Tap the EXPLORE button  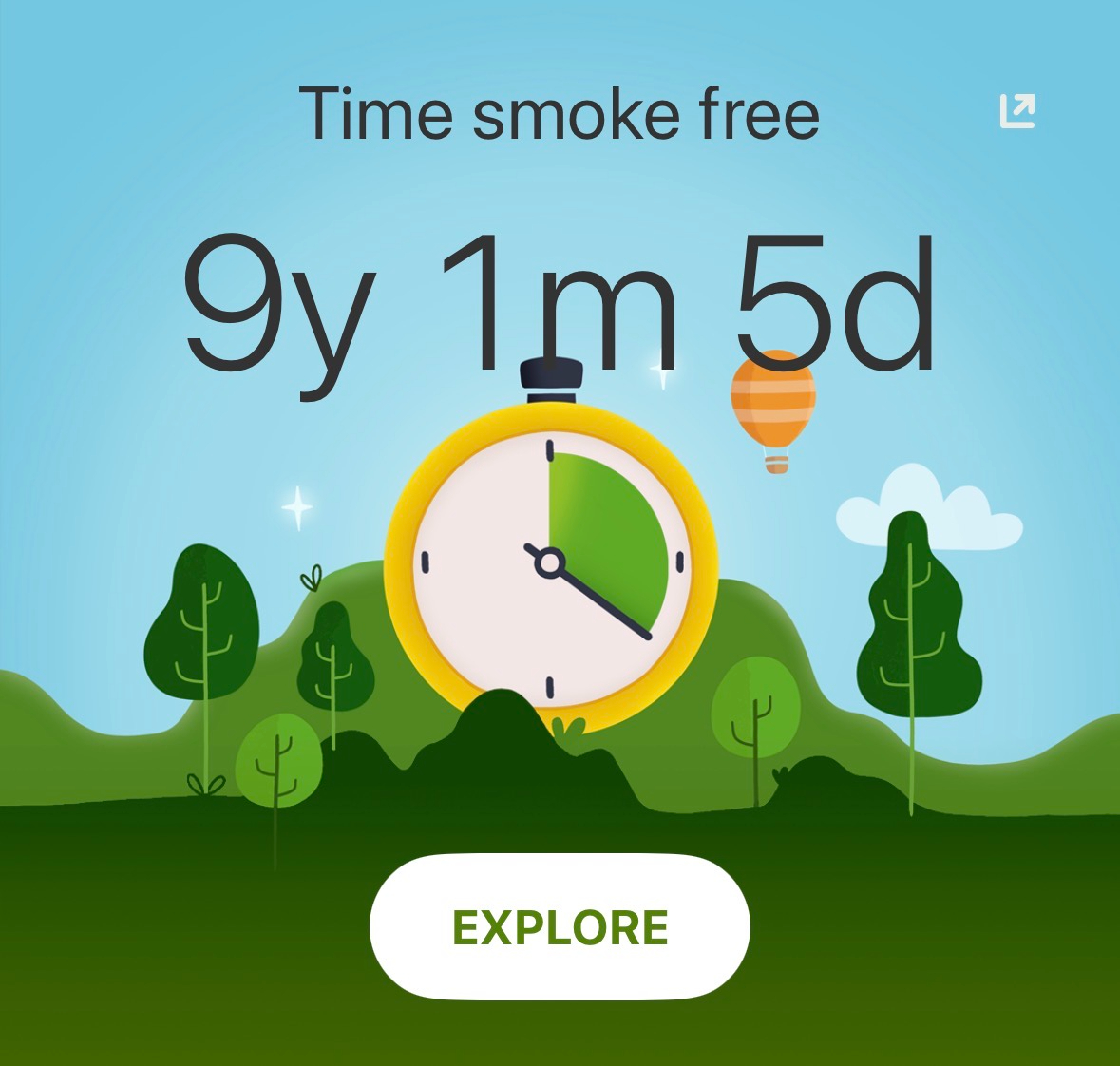[x=560, y=926]
